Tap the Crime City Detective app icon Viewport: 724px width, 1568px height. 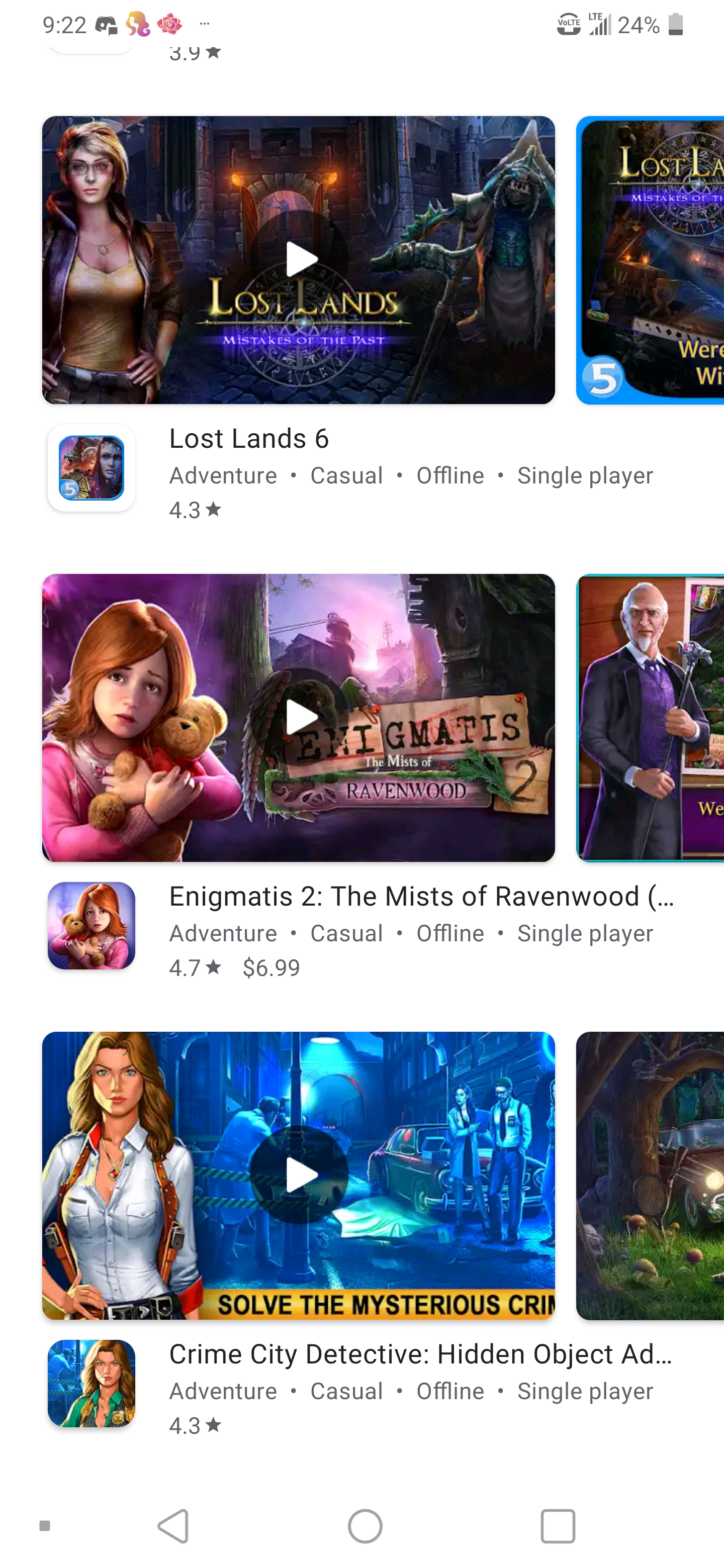click(92, 1383)
